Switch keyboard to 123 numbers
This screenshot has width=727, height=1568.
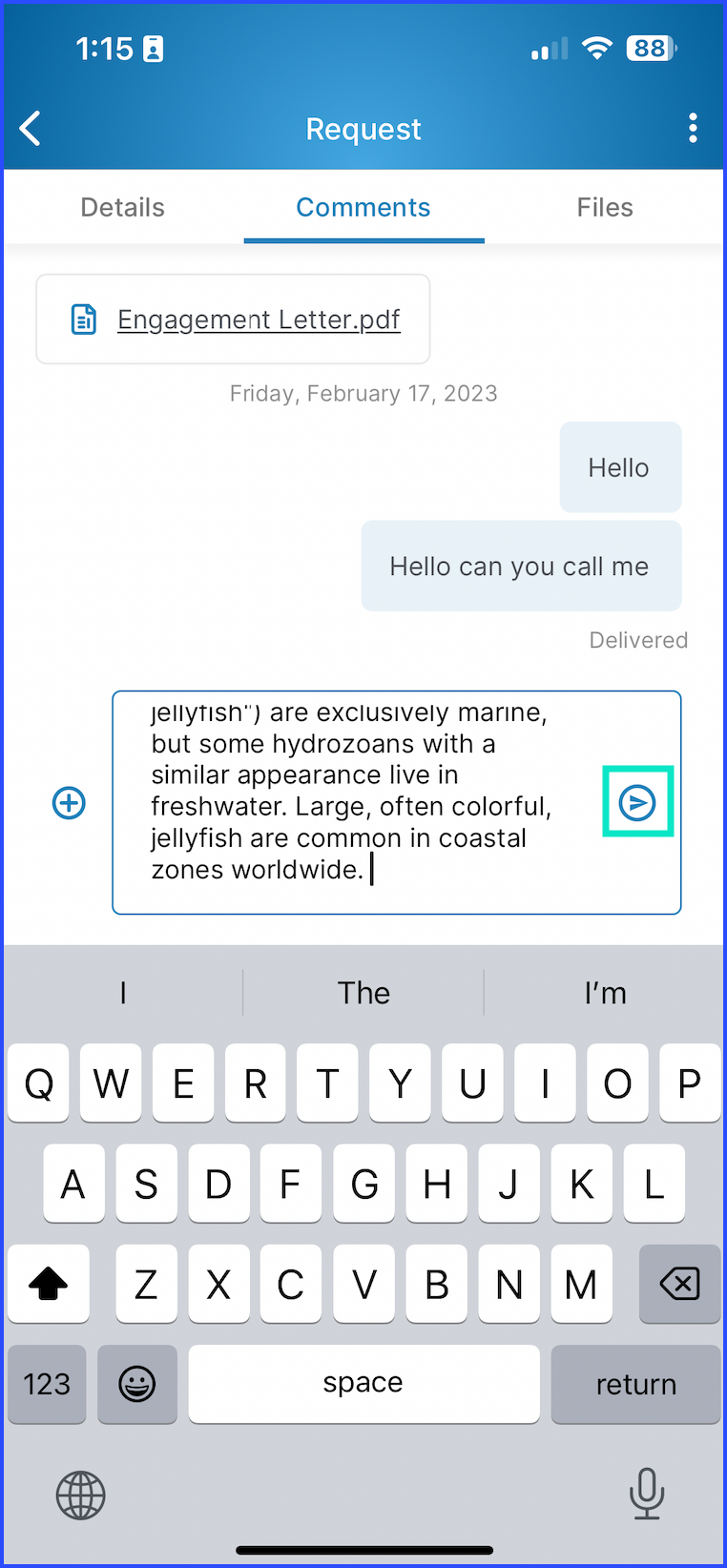[x=47, y=1384]
